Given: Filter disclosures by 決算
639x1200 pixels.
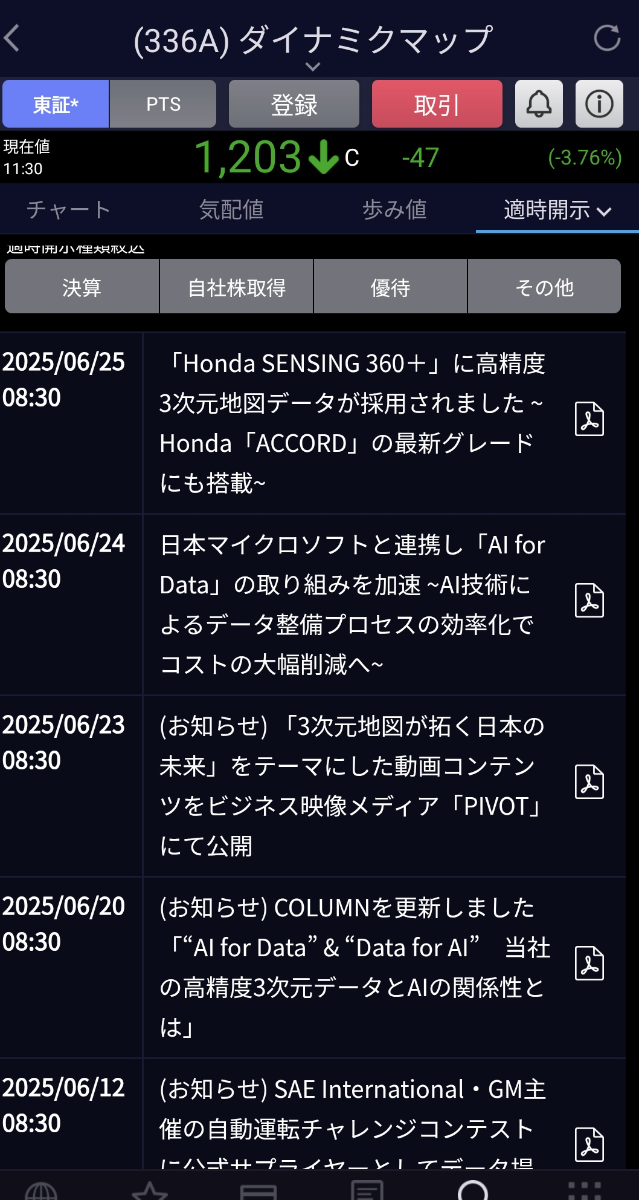Looking at the screenshot, I should click(x=82, y=288).
